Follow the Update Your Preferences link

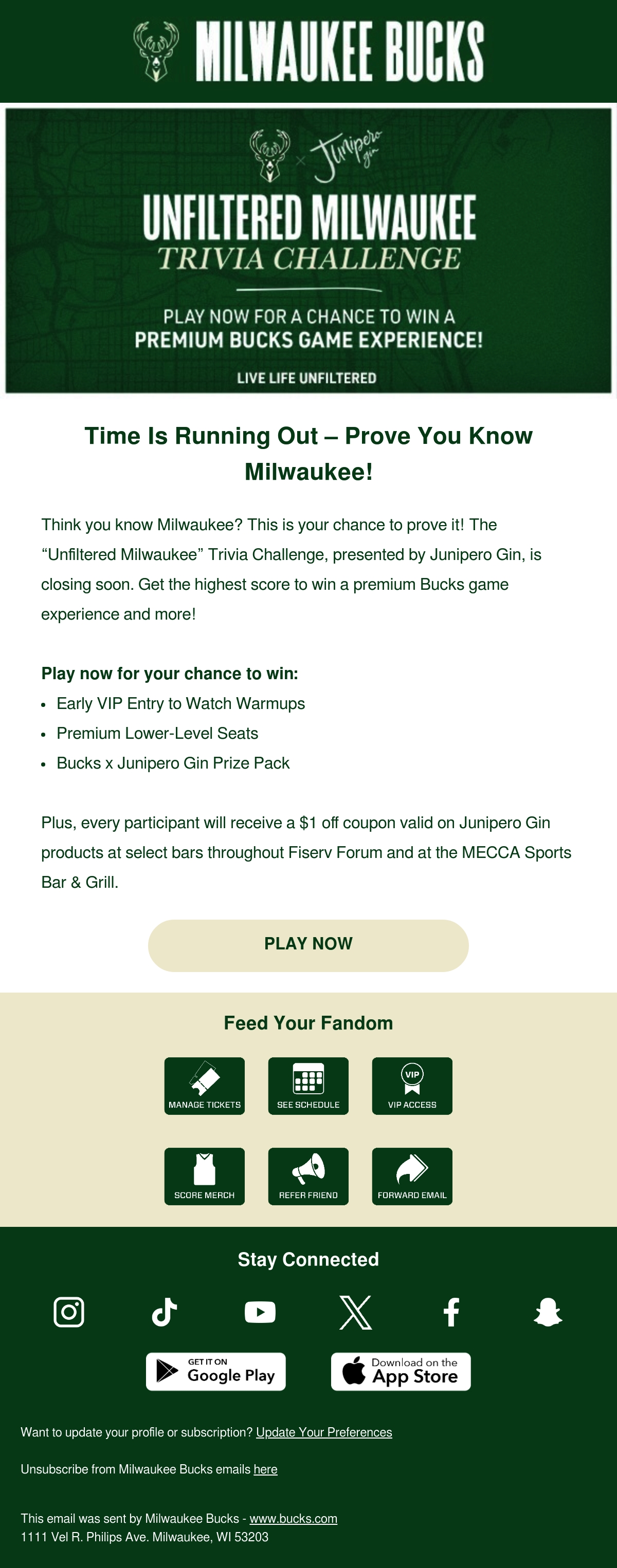(324, 1432)
